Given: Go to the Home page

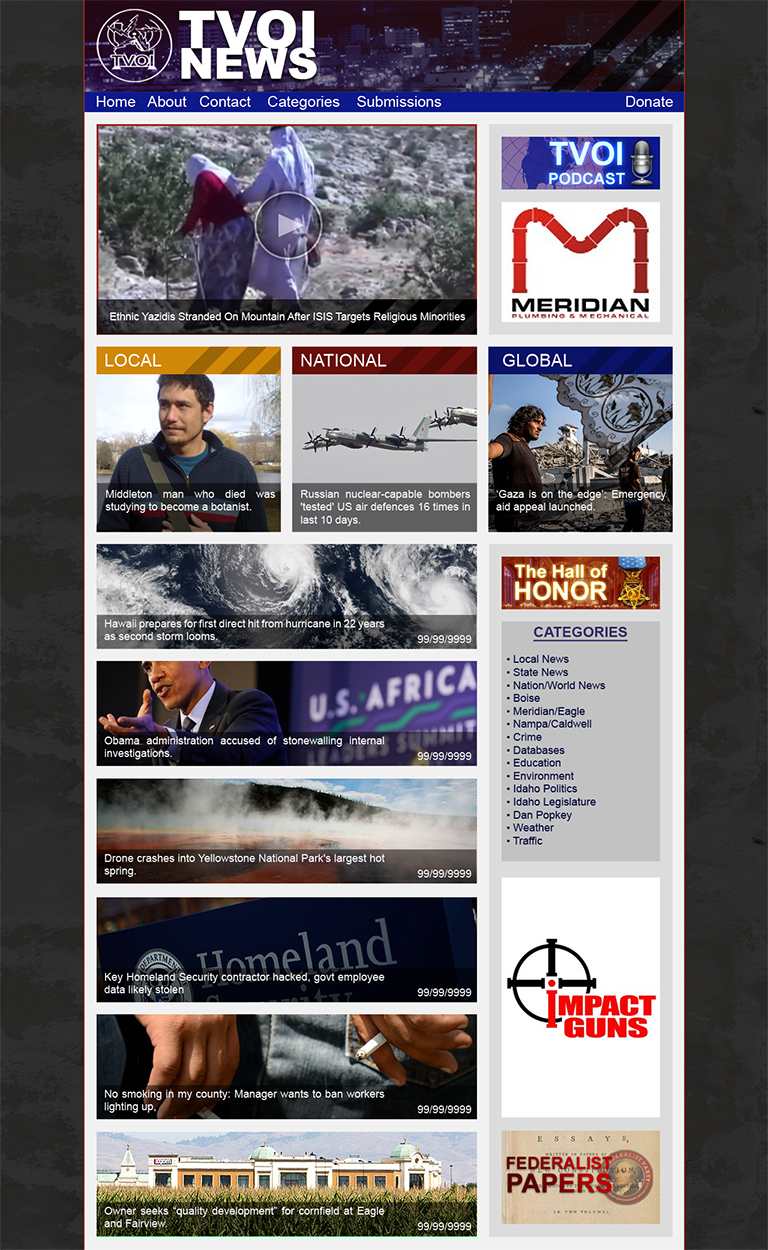Looking at the screenshot, I should click(x=115, y=102).
